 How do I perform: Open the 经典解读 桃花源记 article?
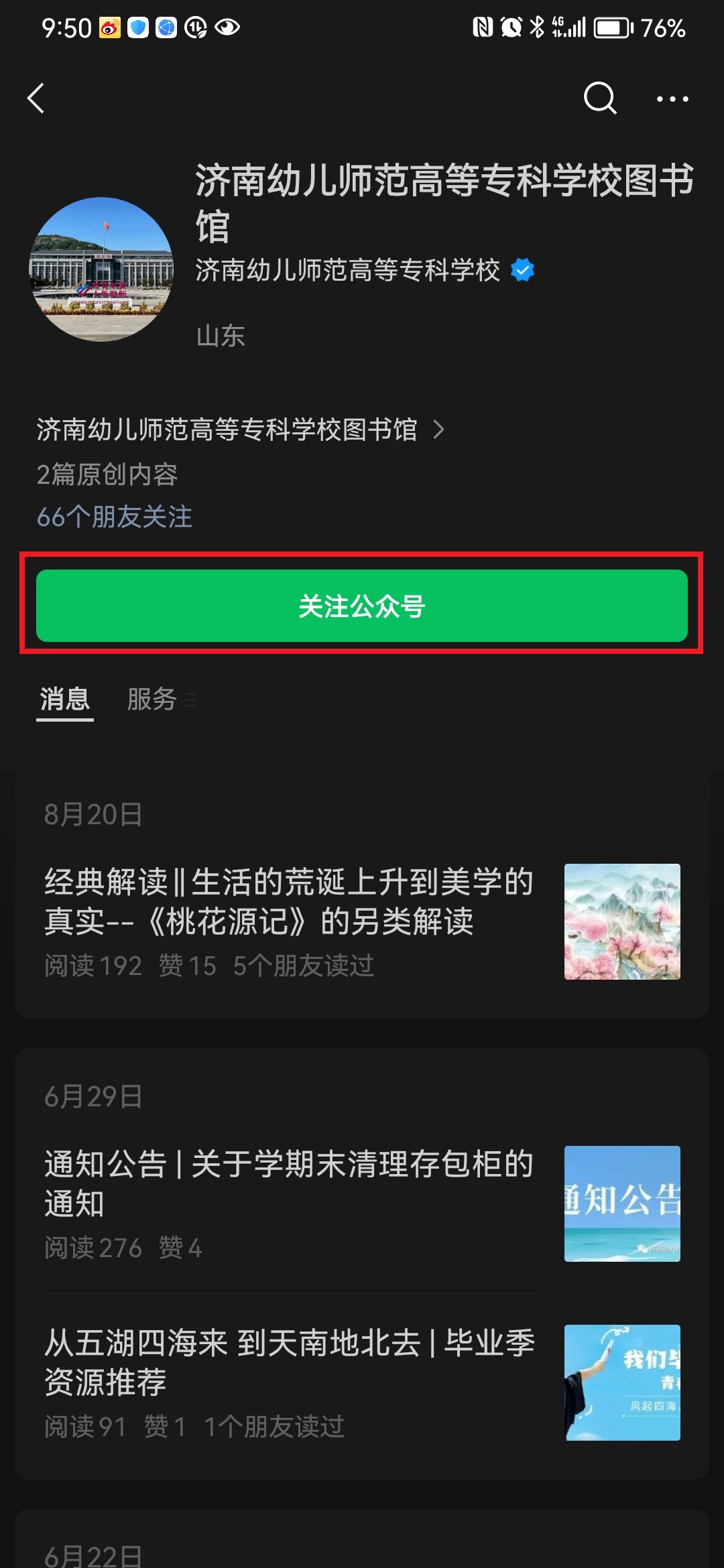pos(290,901)
